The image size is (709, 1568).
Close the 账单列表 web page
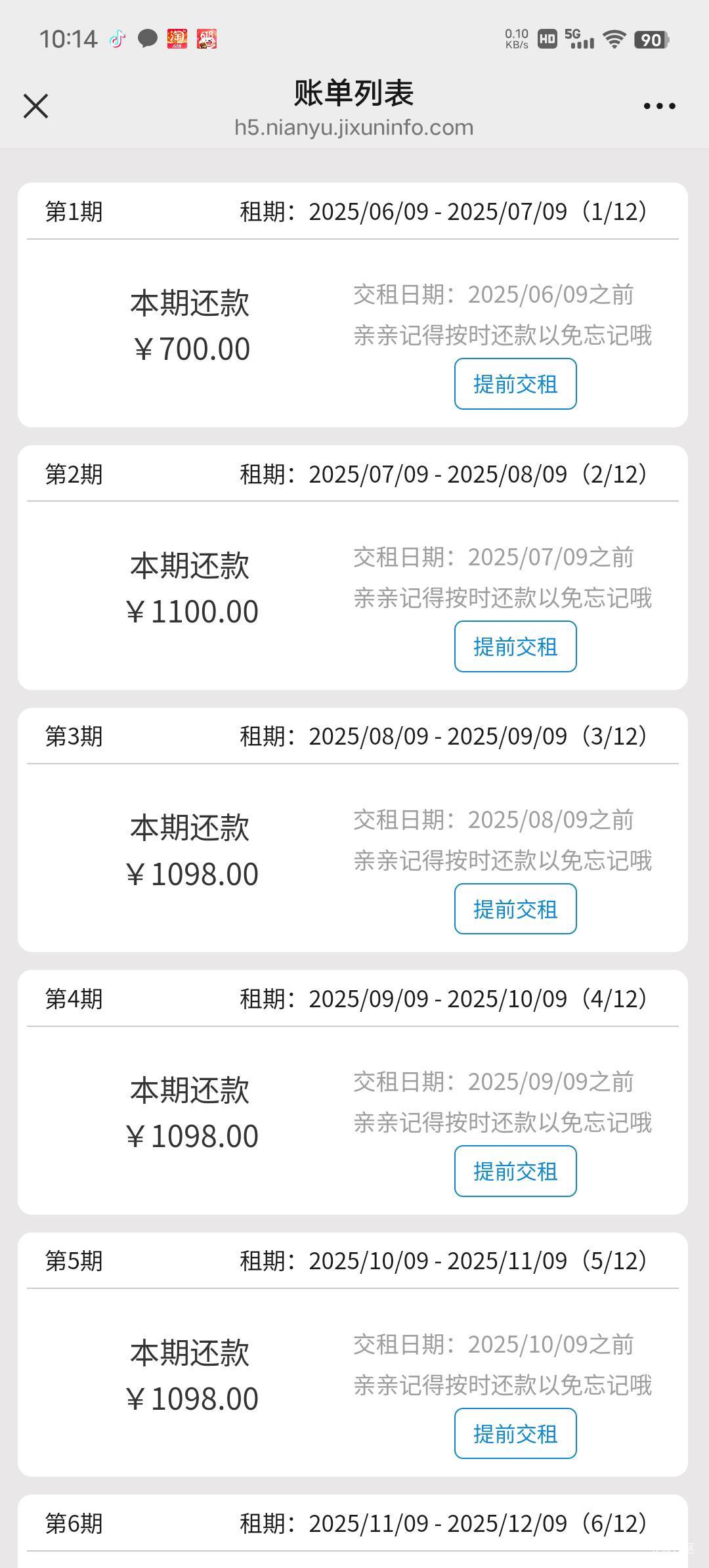[35, 106]
